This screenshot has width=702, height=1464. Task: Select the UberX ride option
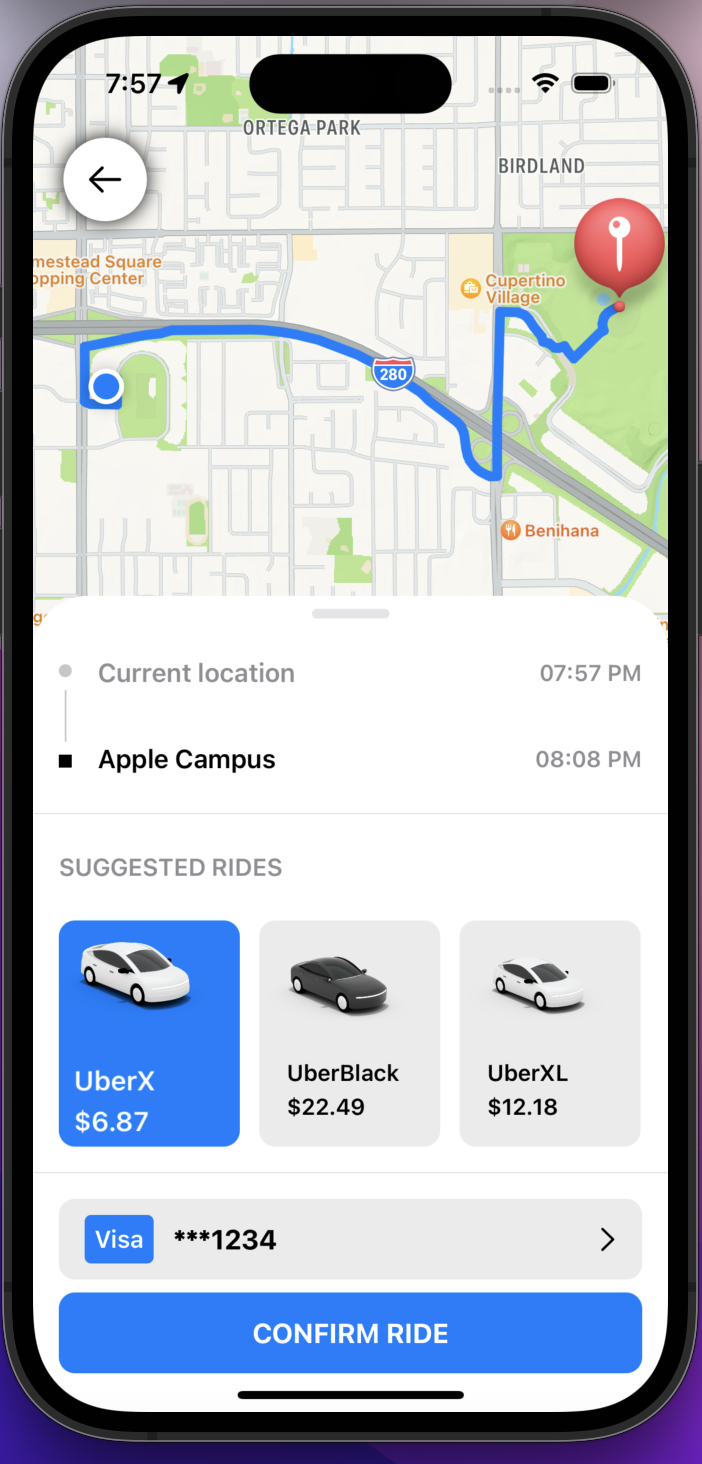point(149,1033)
